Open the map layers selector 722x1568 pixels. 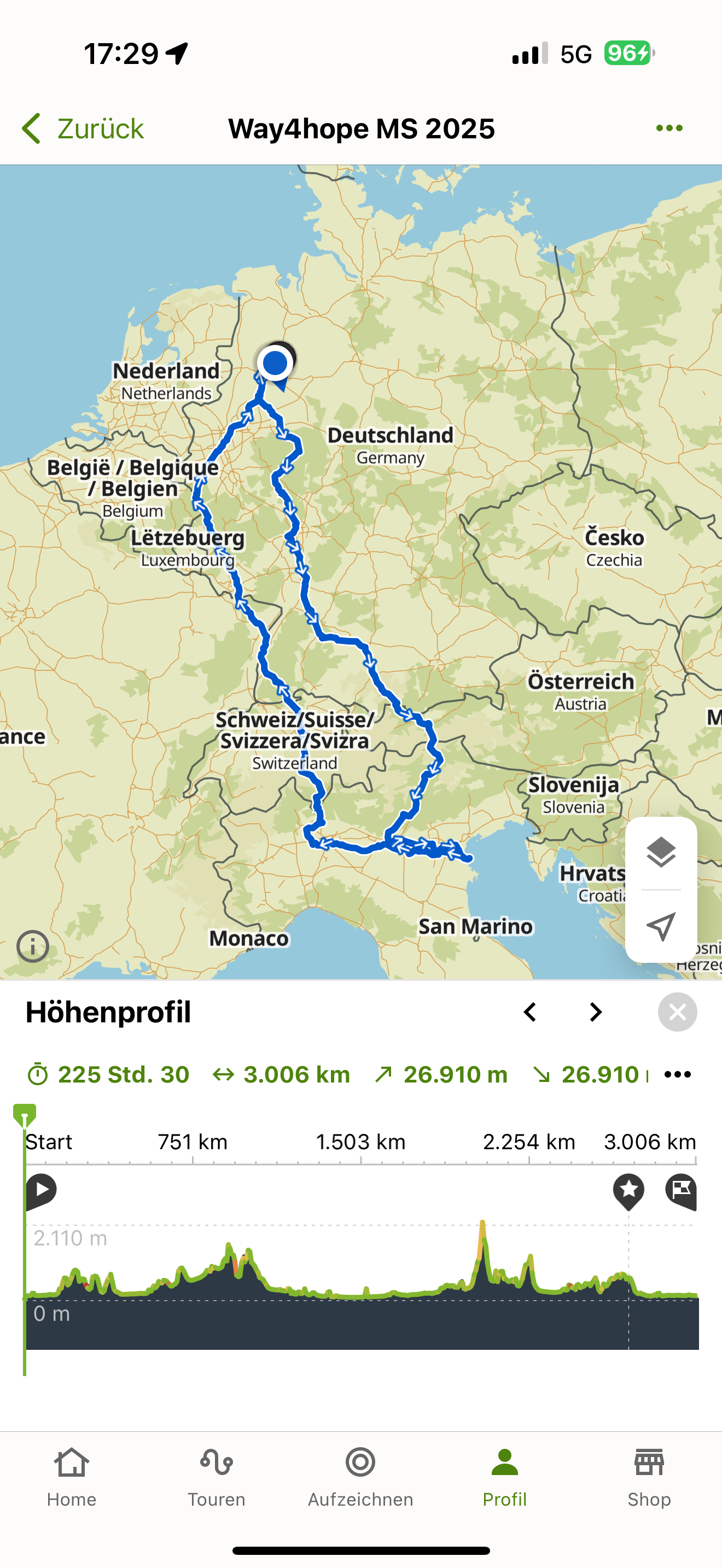pos(661,852)
